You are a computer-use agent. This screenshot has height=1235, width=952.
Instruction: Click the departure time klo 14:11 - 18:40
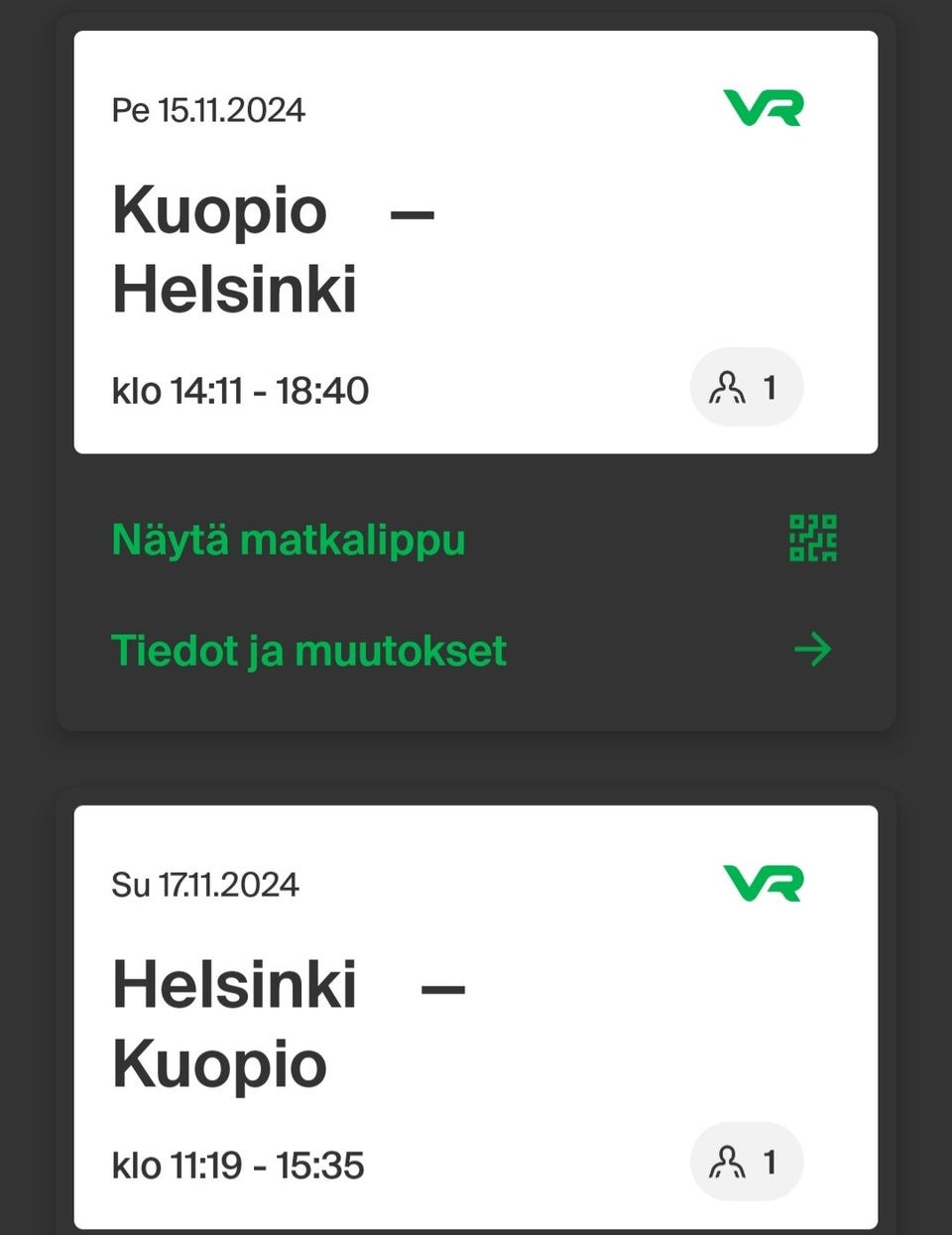(x=240, y=390)
